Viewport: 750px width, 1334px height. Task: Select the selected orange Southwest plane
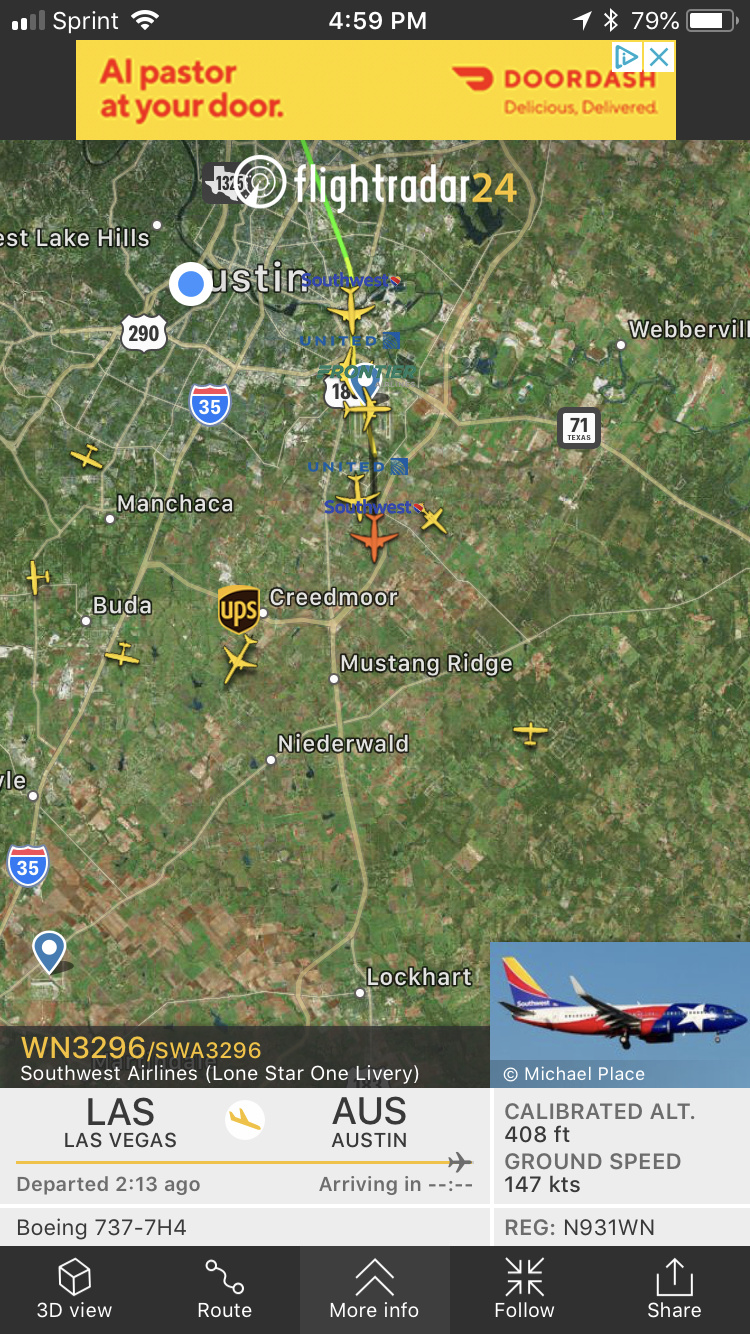374,540
